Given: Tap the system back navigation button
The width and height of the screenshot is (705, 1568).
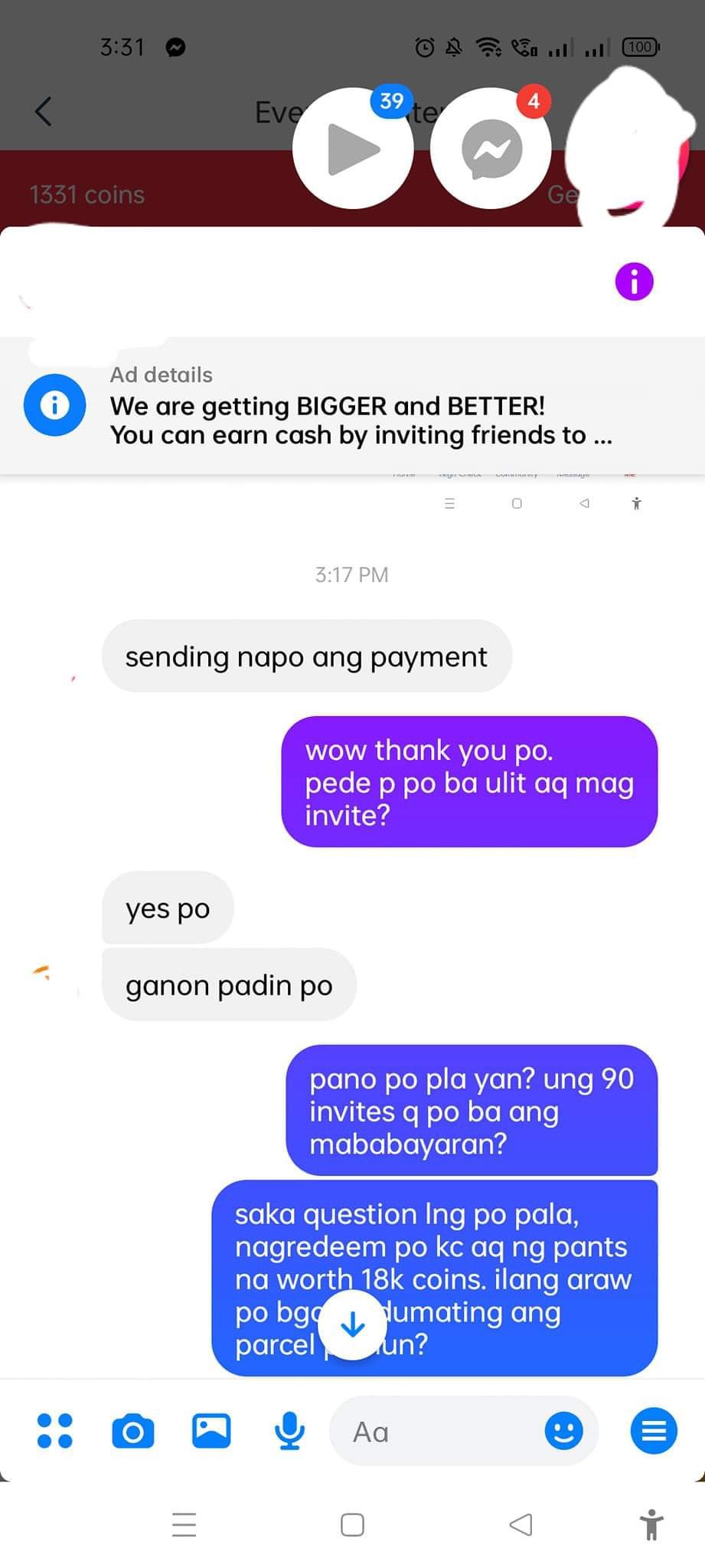Looking at the screenshot, I should point(521,1524).
